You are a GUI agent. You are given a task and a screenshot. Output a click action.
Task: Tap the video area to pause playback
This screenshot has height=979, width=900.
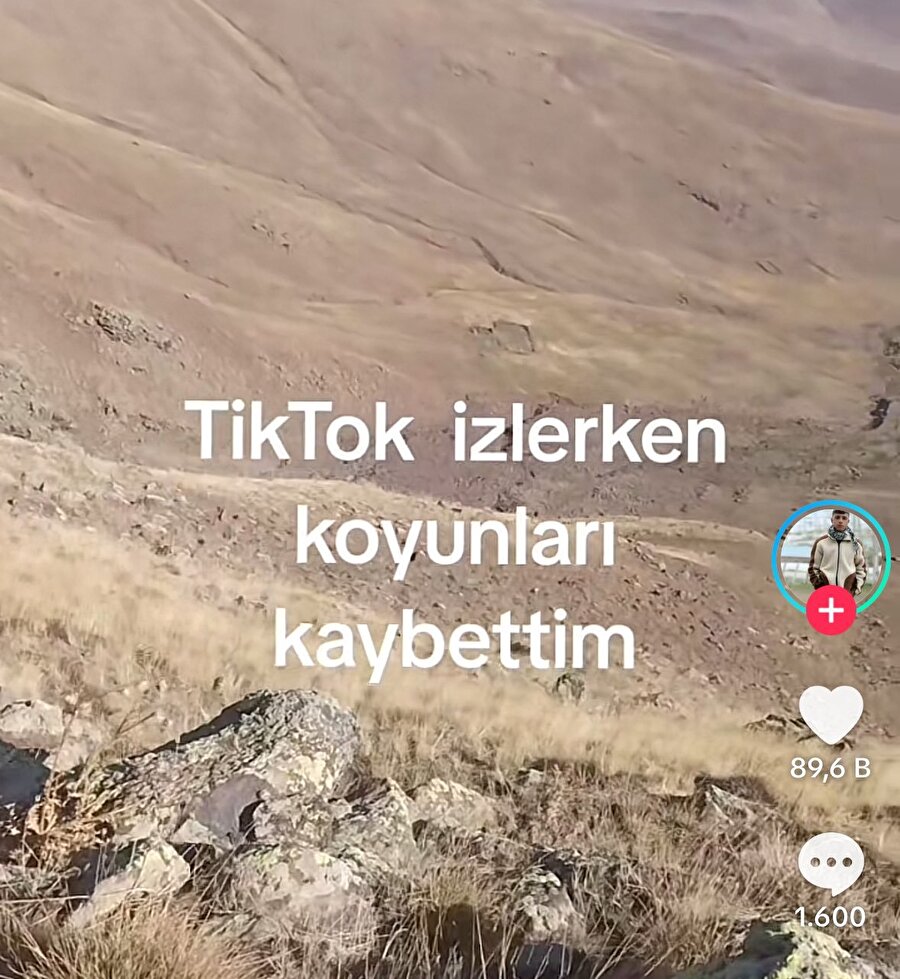(x=400, y=200)
